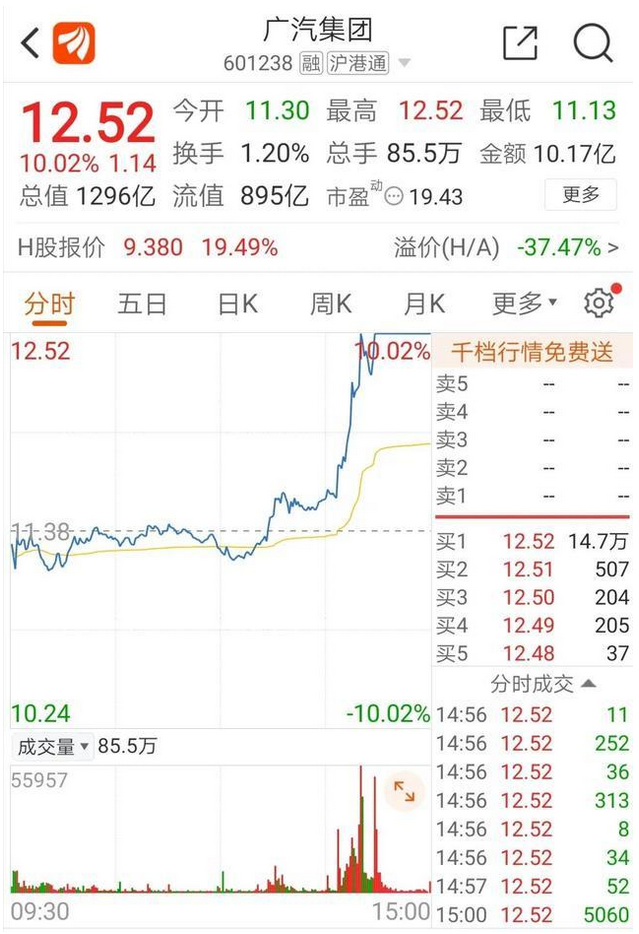Open the H股报价 premium details row
The height and width of the screenshot is (934, 639).
[320, 247]
